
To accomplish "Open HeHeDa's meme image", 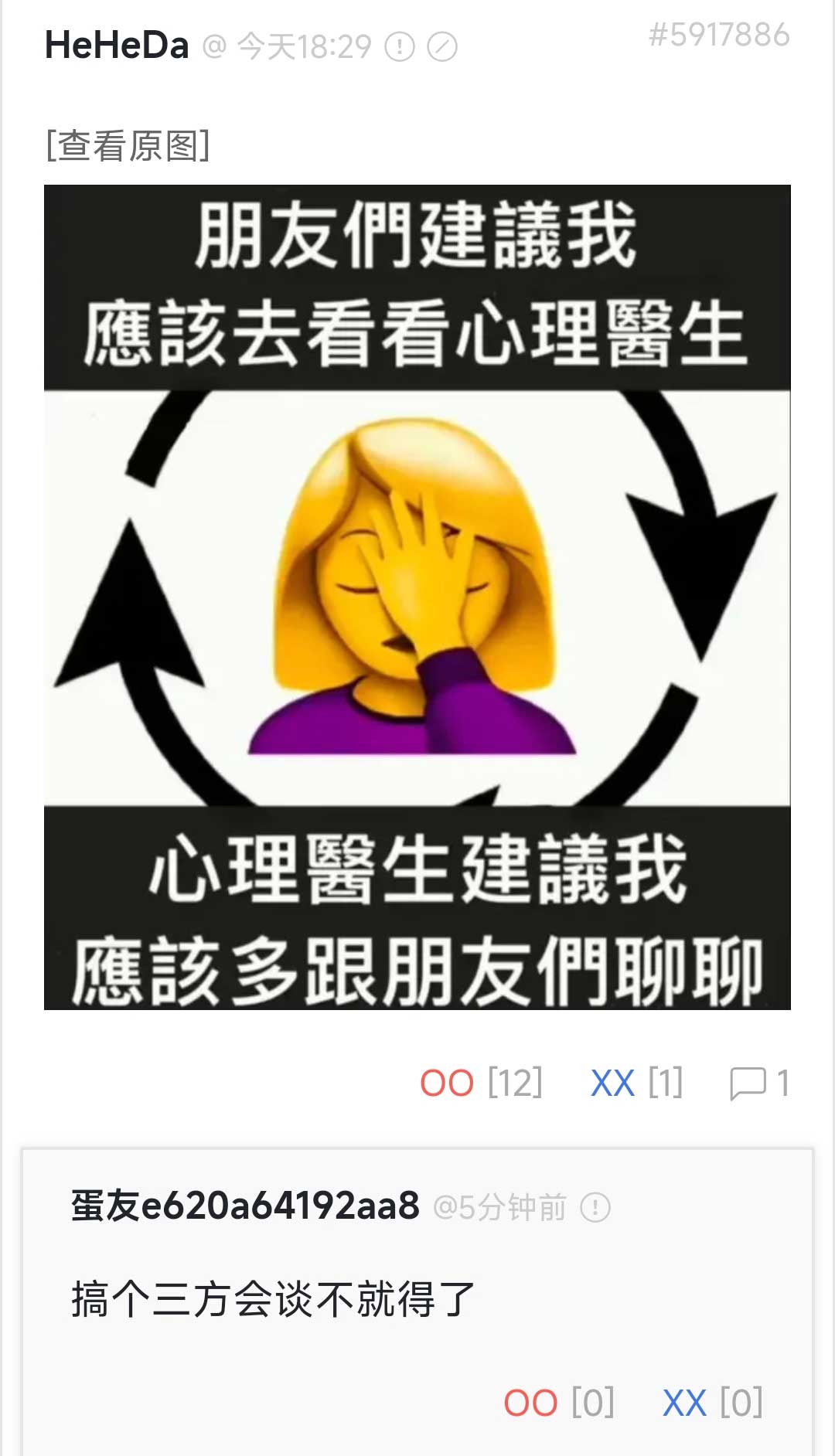I will pyautogui.click(x=417, y=597).
